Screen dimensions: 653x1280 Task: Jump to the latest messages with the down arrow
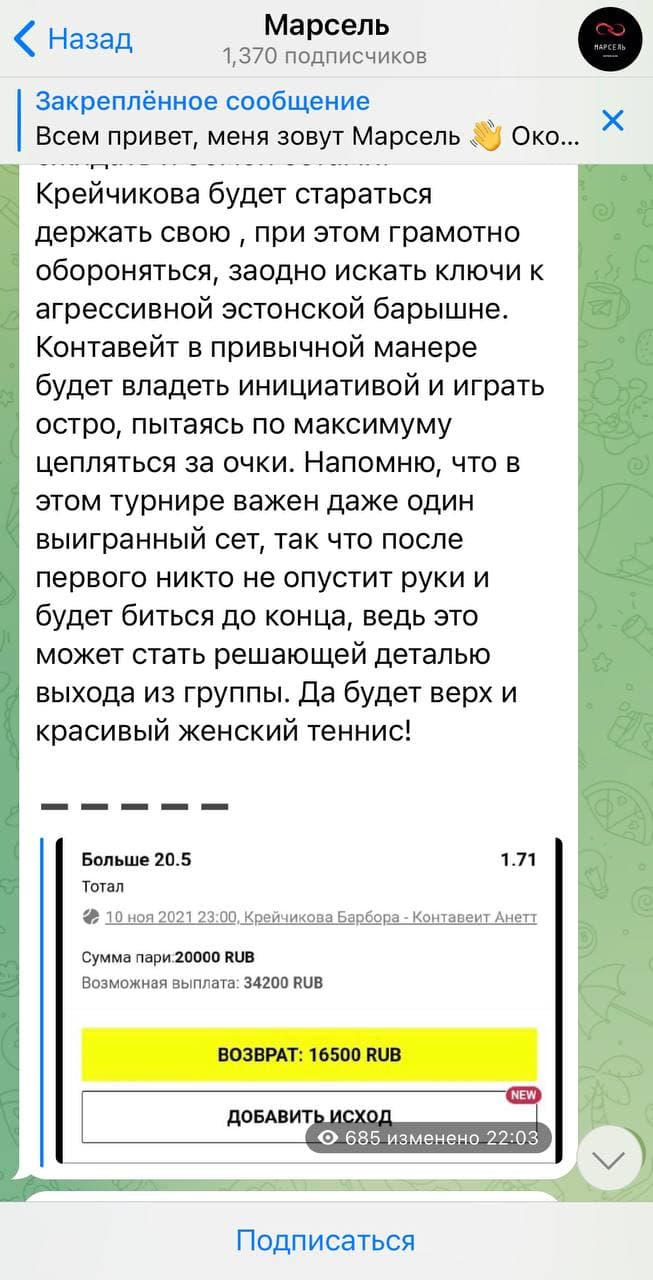tap(609, 1159)
